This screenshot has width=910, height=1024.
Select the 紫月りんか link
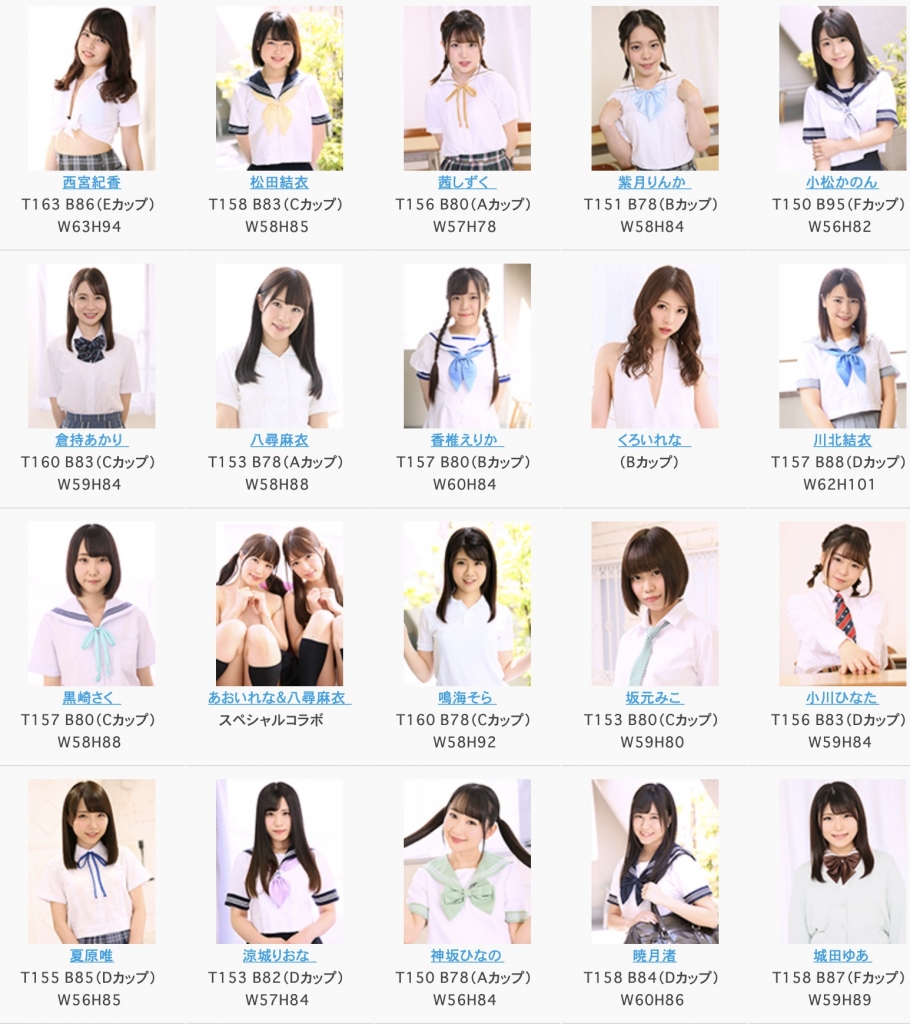654,183
